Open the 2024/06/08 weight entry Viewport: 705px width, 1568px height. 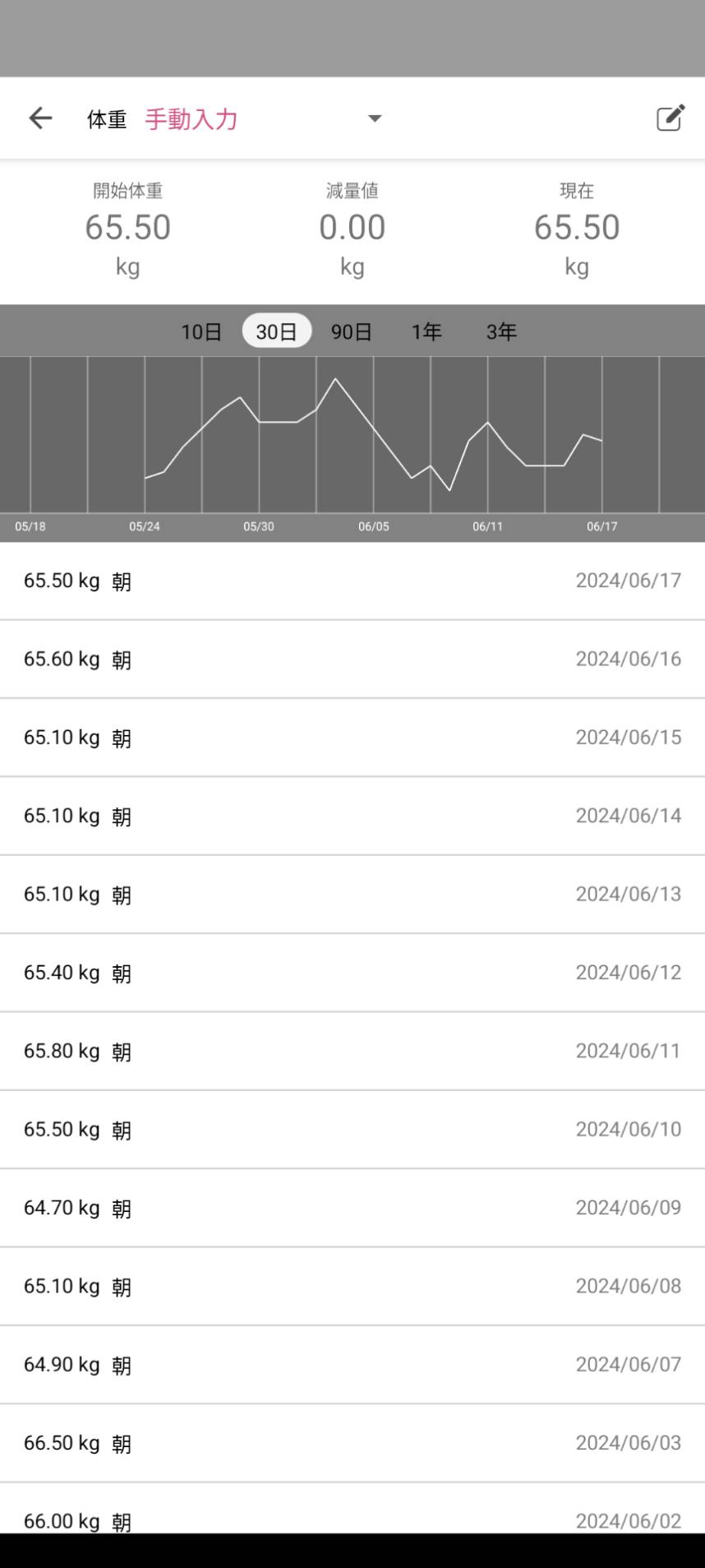(x=352, y=1287)
